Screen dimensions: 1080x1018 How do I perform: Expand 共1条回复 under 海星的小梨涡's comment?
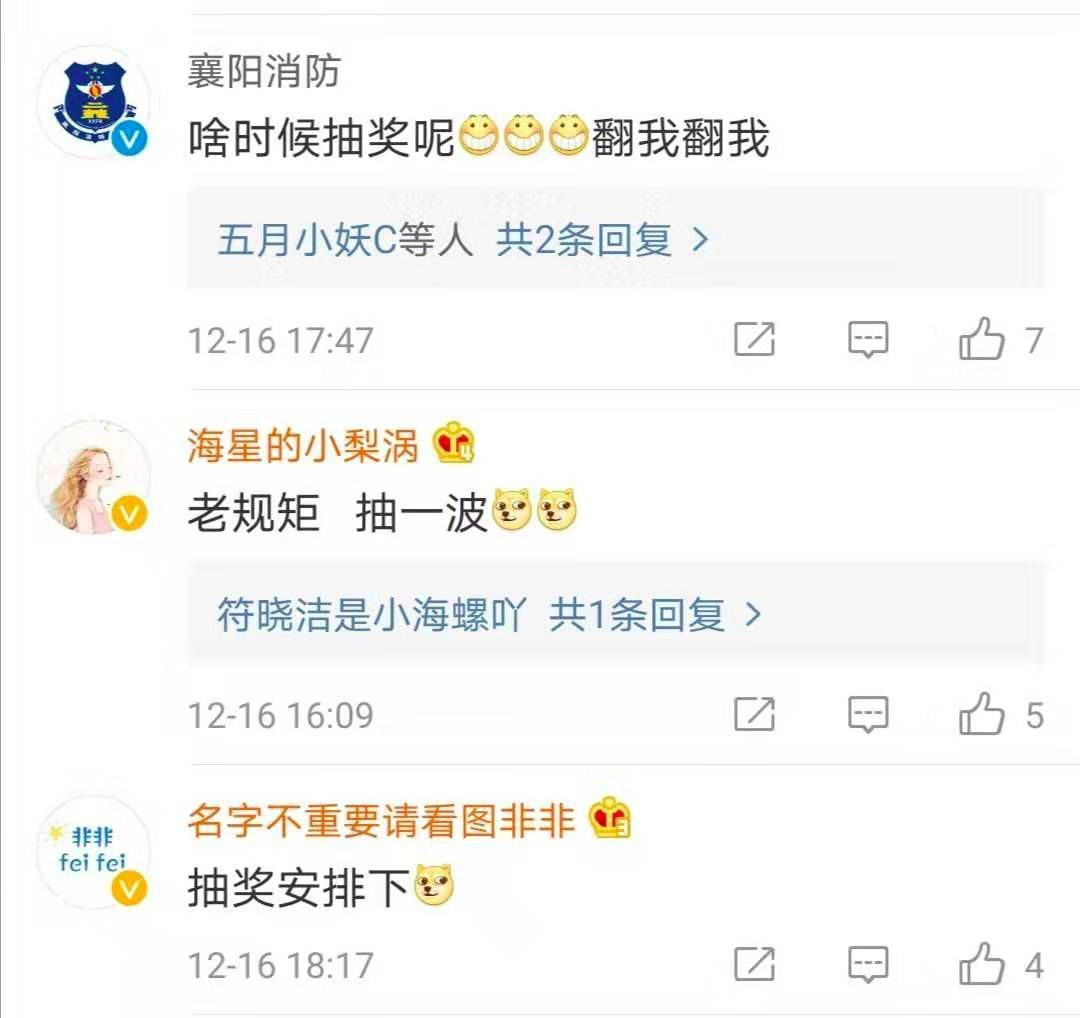(654, 616)
